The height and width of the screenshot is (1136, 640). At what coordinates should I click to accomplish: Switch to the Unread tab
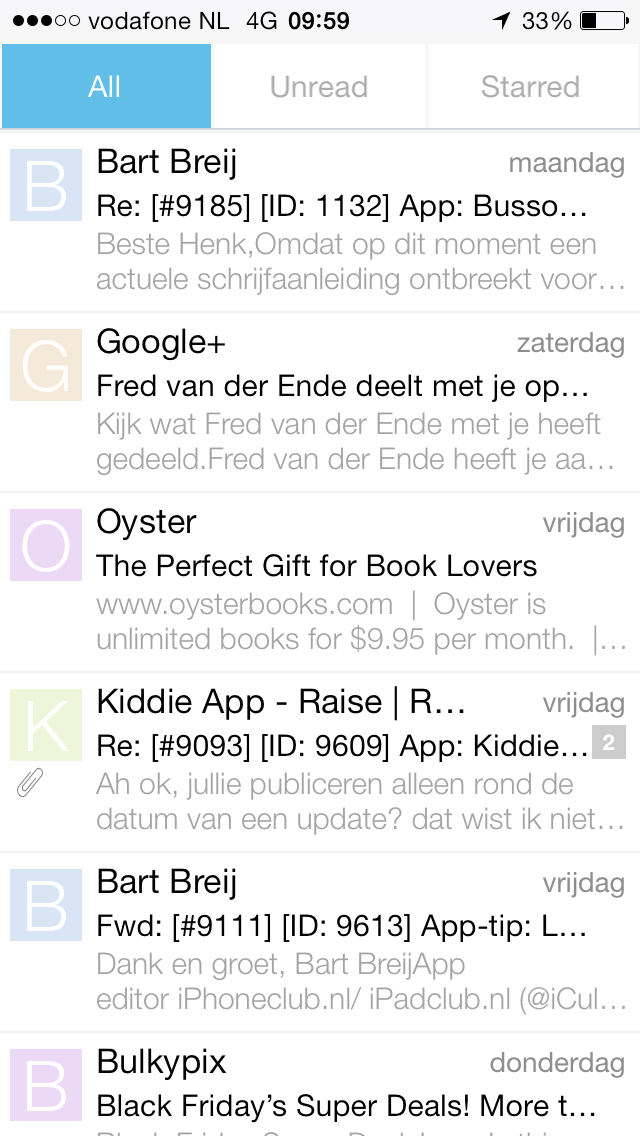(319, 86)
